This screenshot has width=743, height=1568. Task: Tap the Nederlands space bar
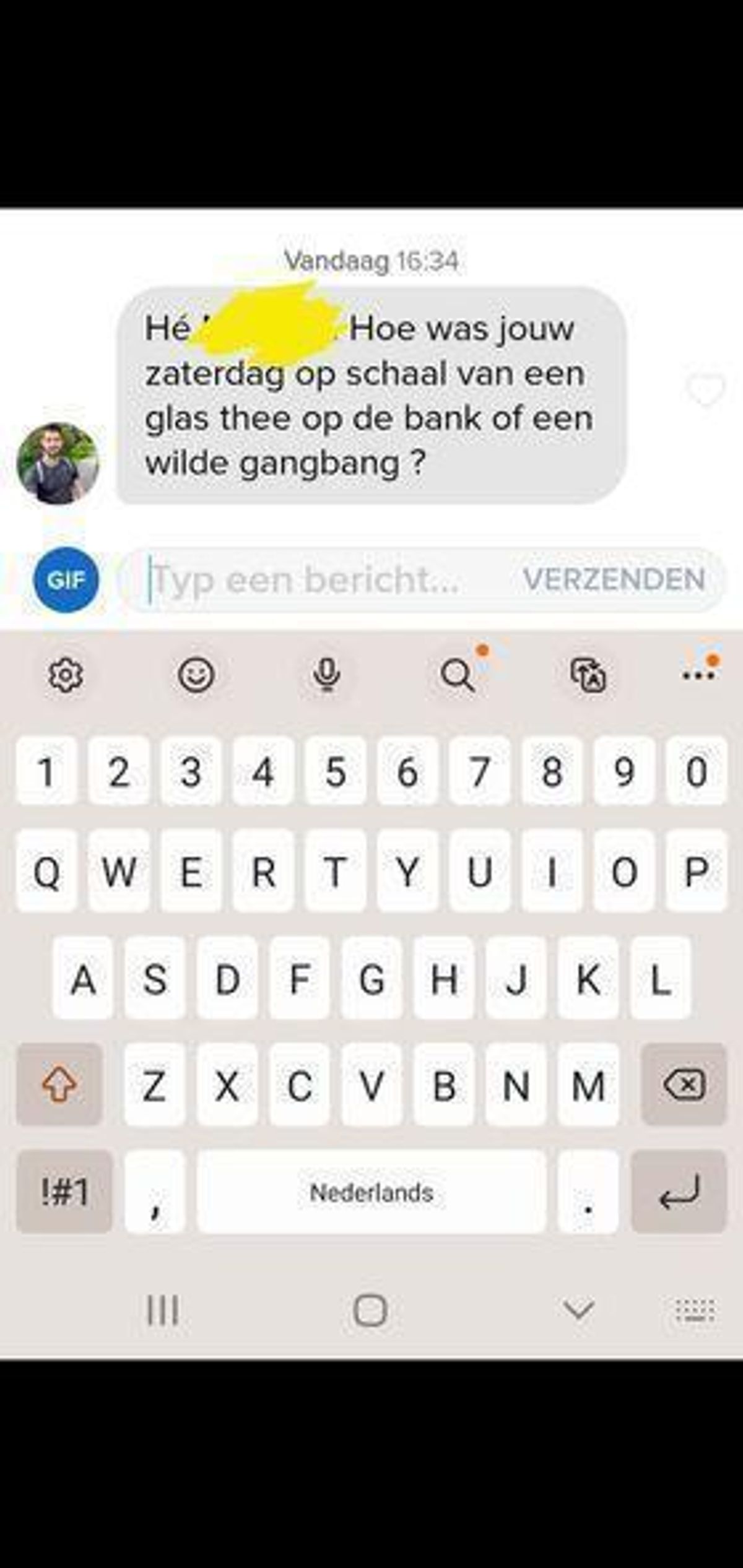click(x=371, y=1192)
